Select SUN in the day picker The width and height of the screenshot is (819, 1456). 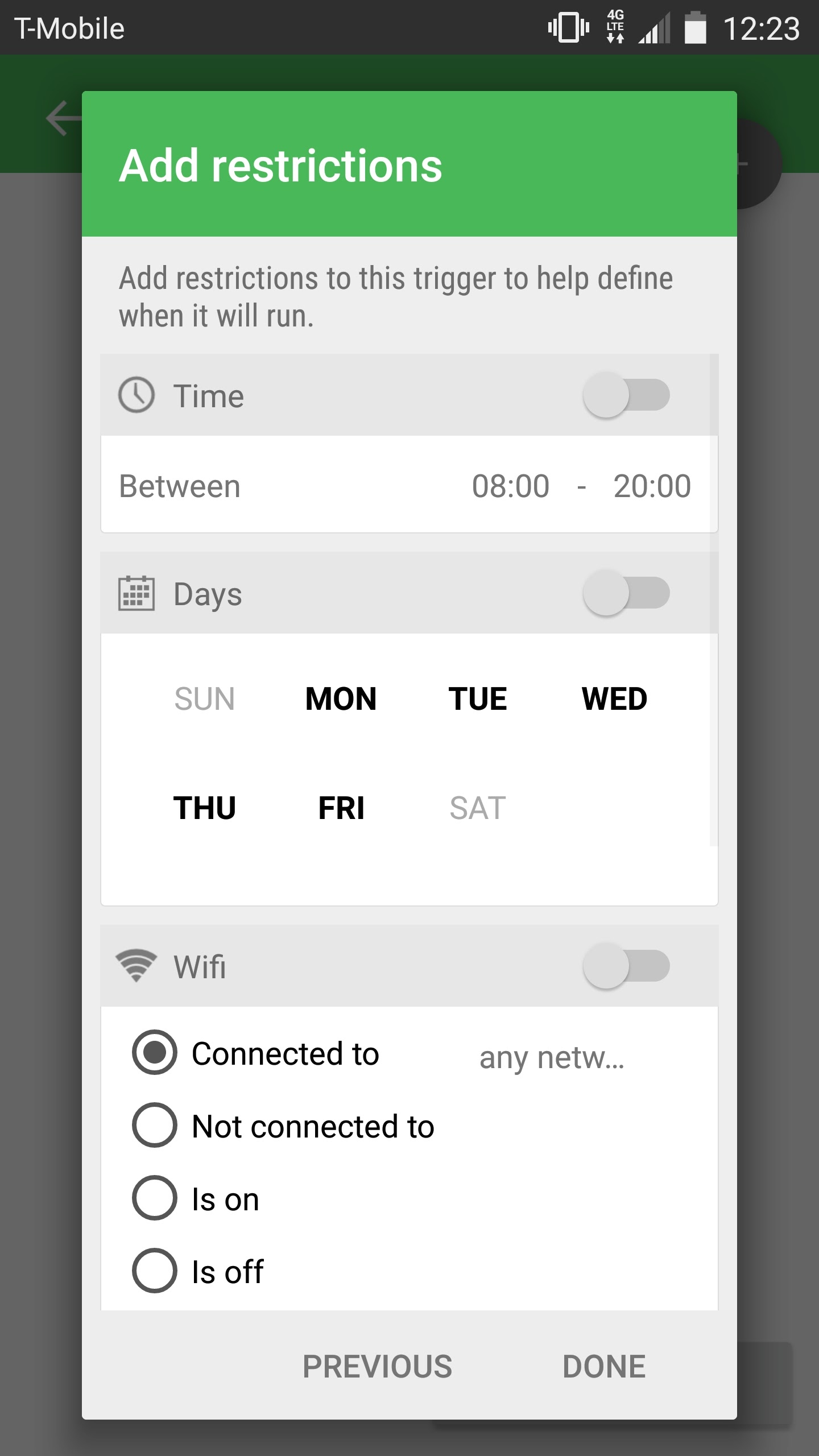pos(205,698)
